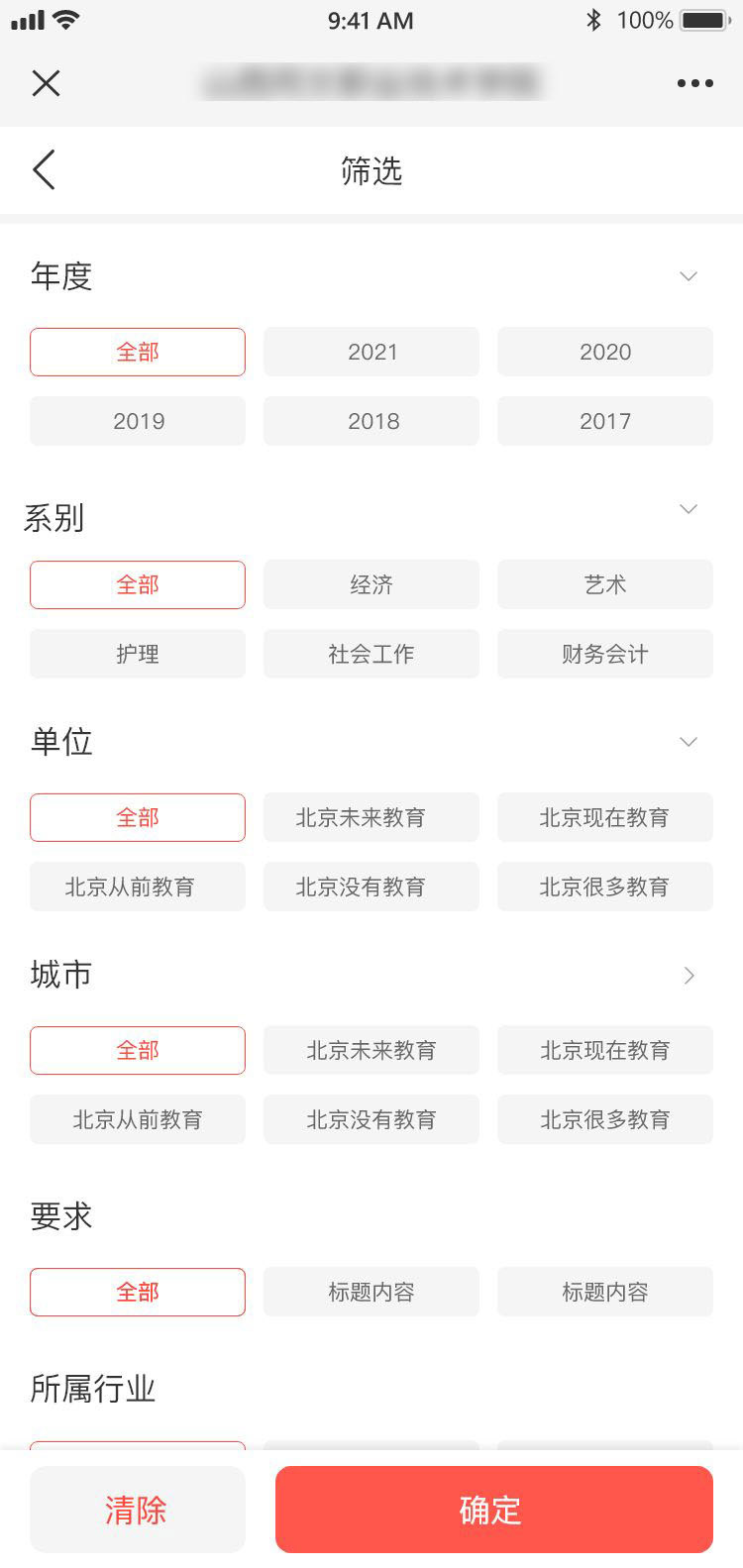Expand the 城市 section arrow
Screen dimensions: 743x1568
pyautogui.click(x=690, y=976)
